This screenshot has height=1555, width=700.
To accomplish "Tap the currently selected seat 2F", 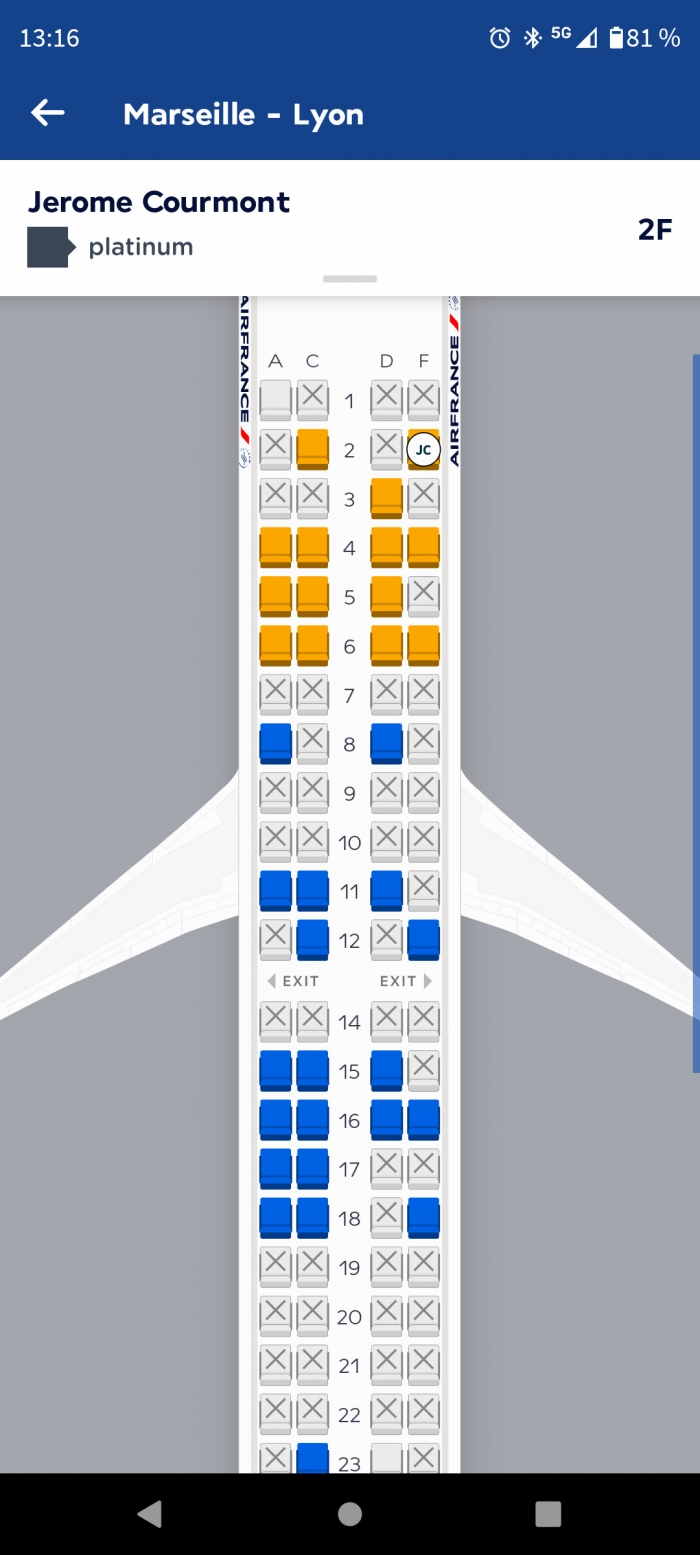I will (423, 449).
